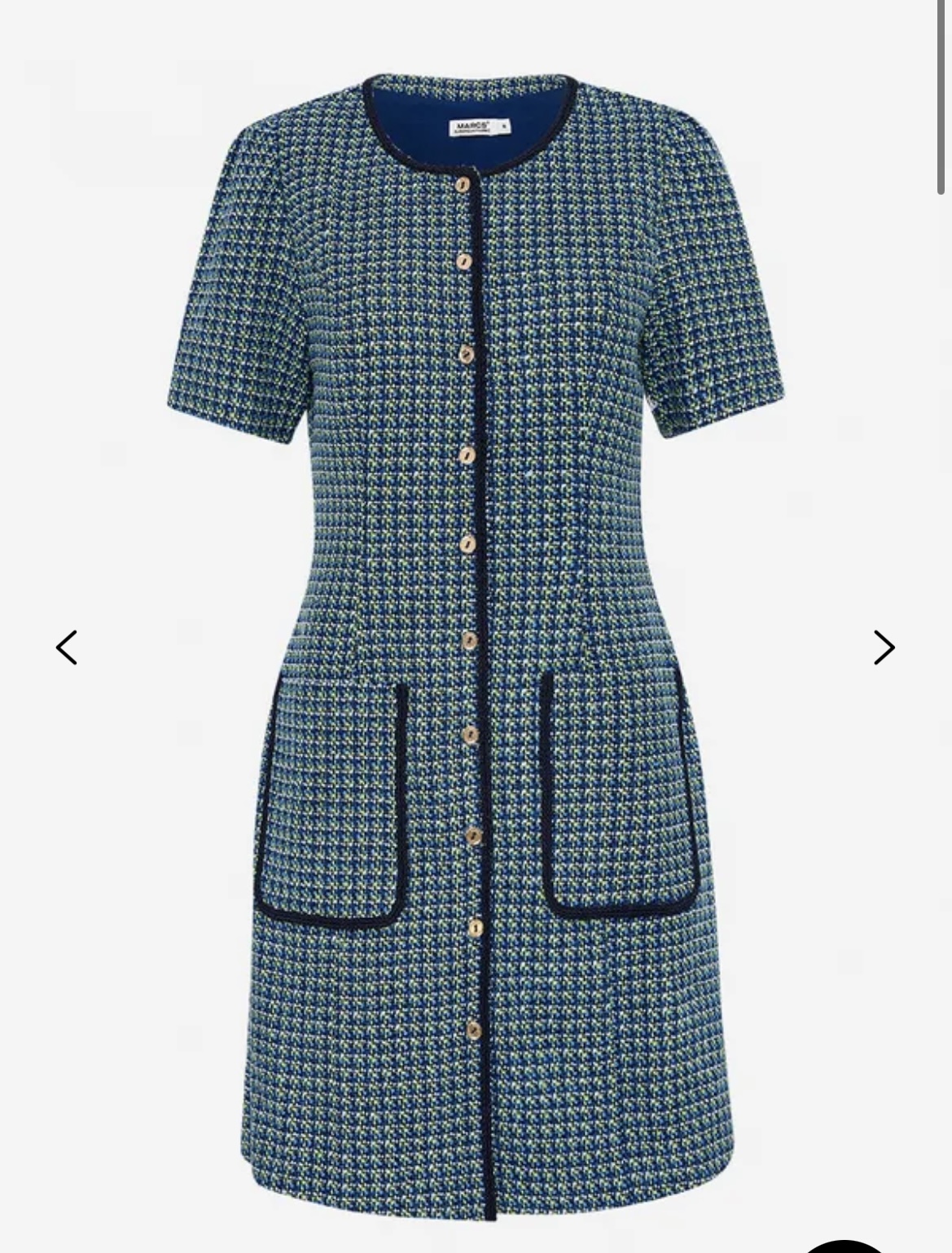This screenshot has width=952, height=1253.
Task: Show the previous product image
Action: tap(67, 648)
